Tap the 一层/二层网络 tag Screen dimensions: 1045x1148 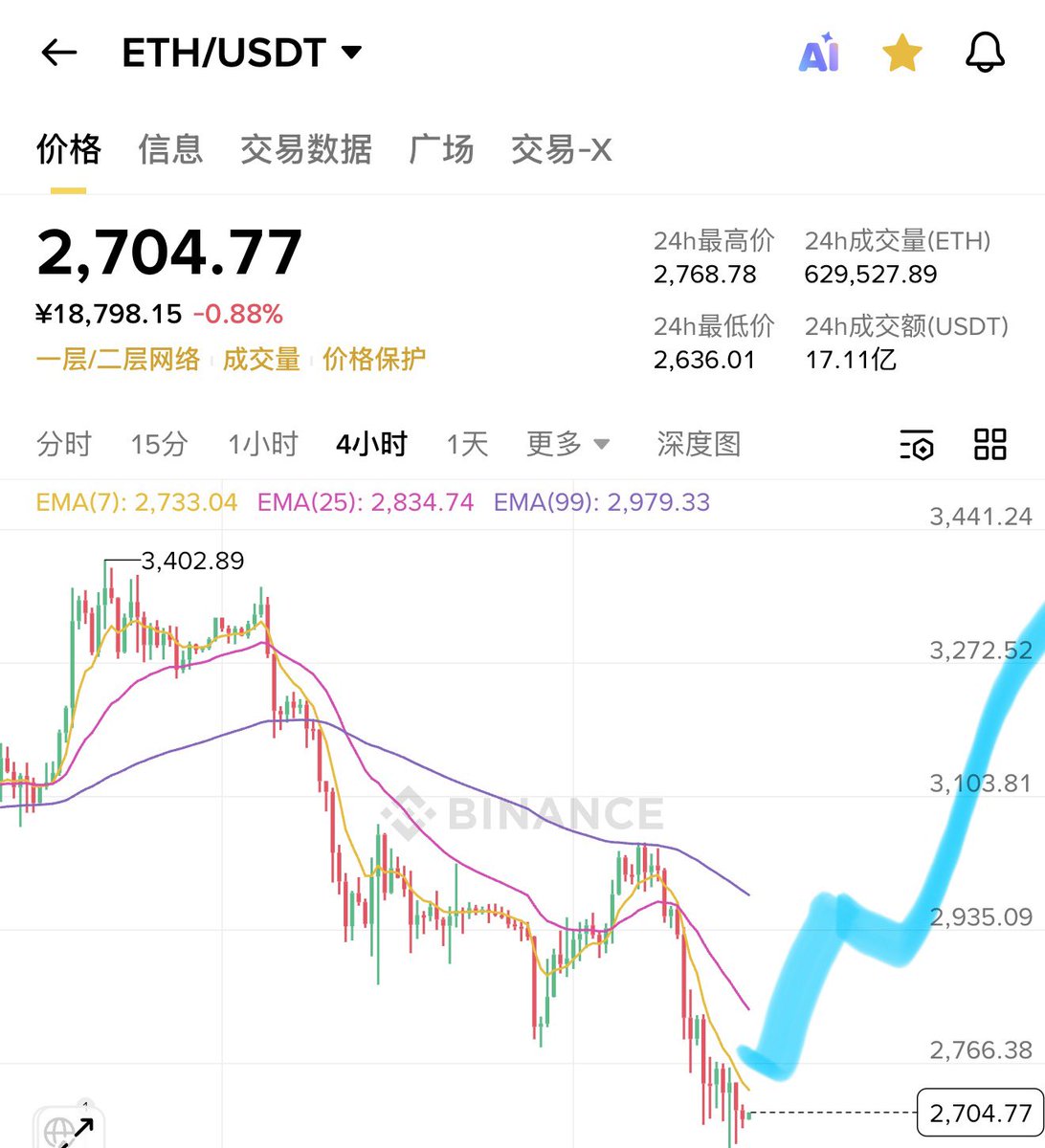point(118,360)
